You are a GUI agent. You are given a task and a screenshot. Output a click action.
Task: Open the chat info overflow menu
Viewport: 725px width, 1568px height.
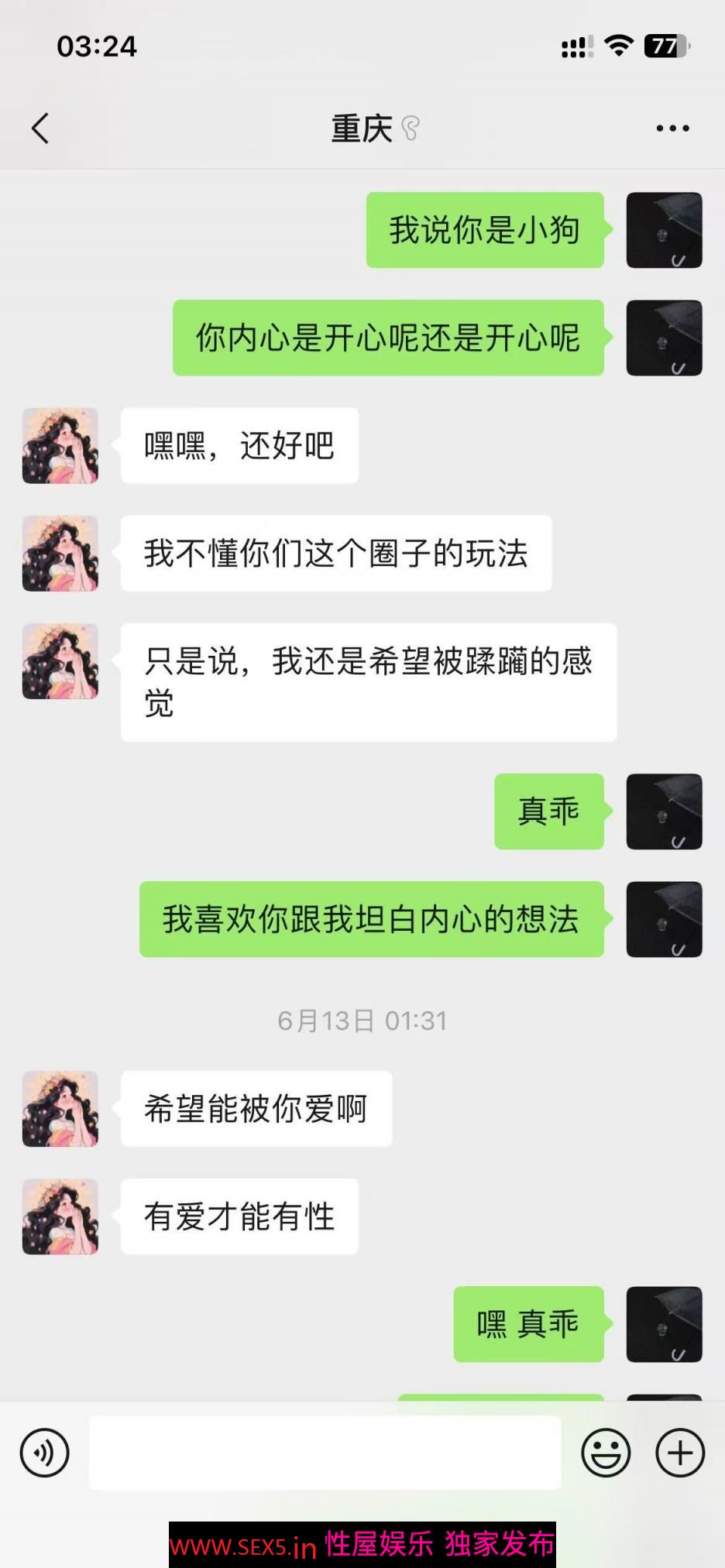click(x=672, y=129)
